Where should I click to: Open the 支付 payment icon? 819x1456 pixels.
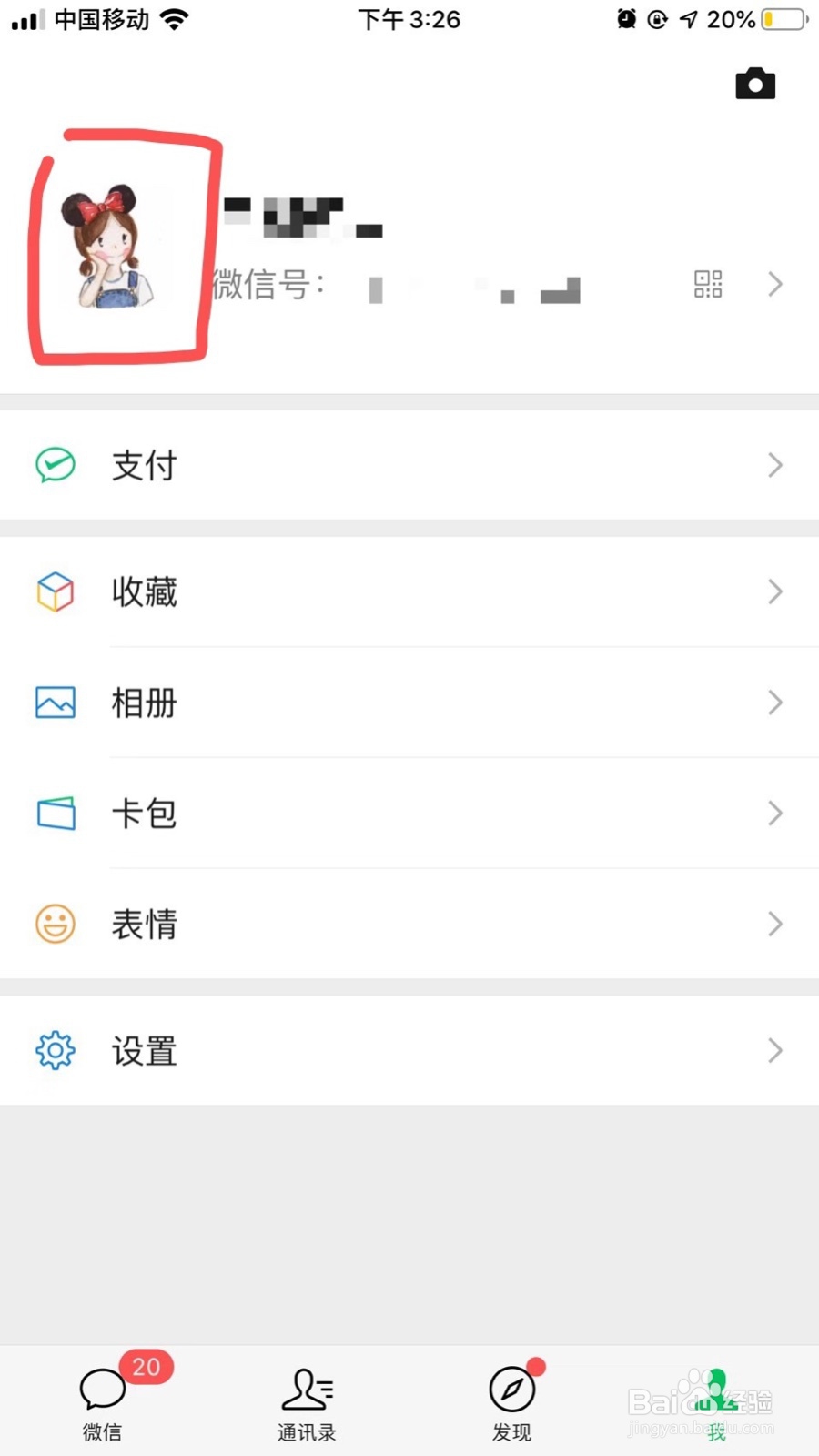point(55,465)
